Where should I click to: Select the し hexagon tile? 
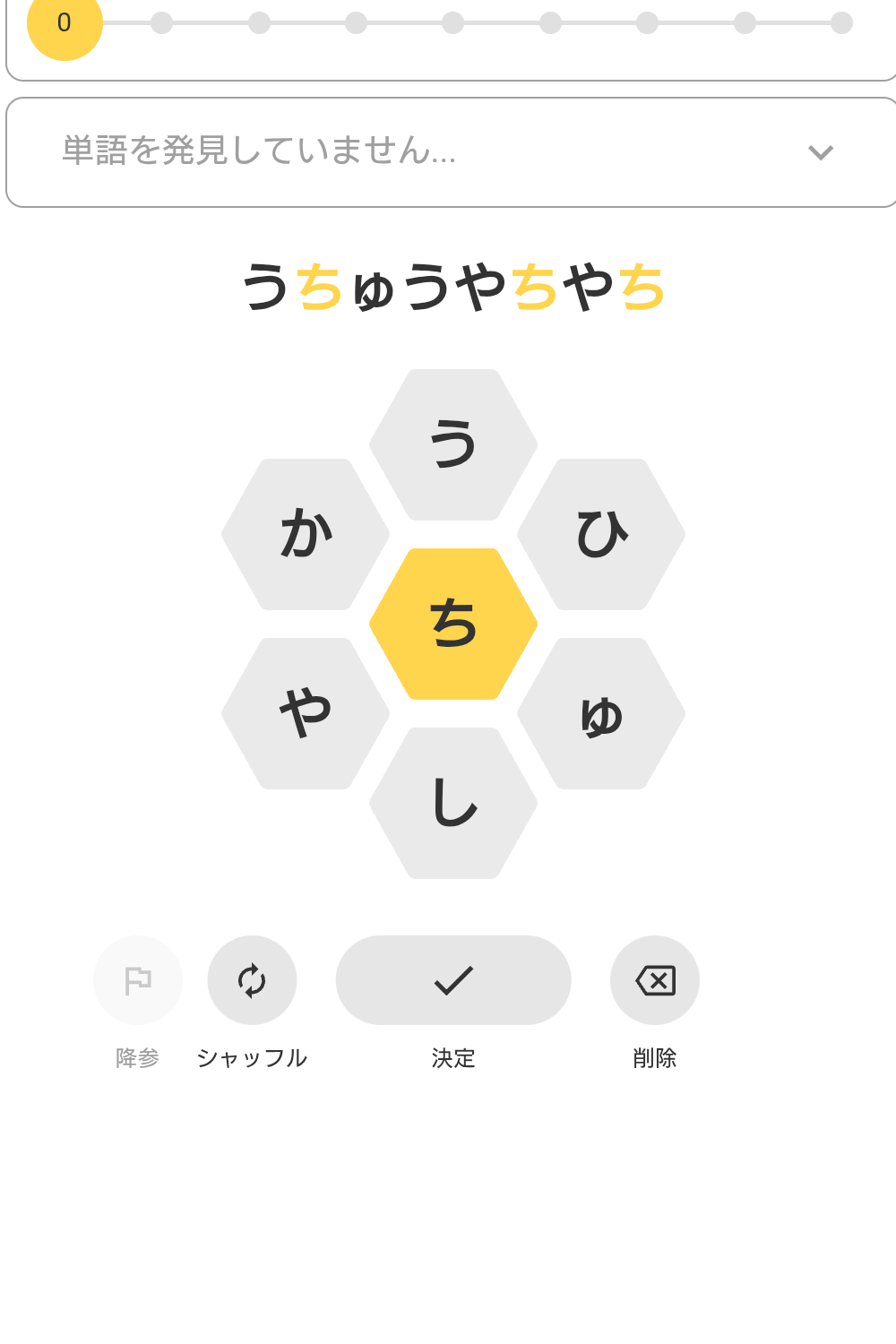click(x=453, y=803)
